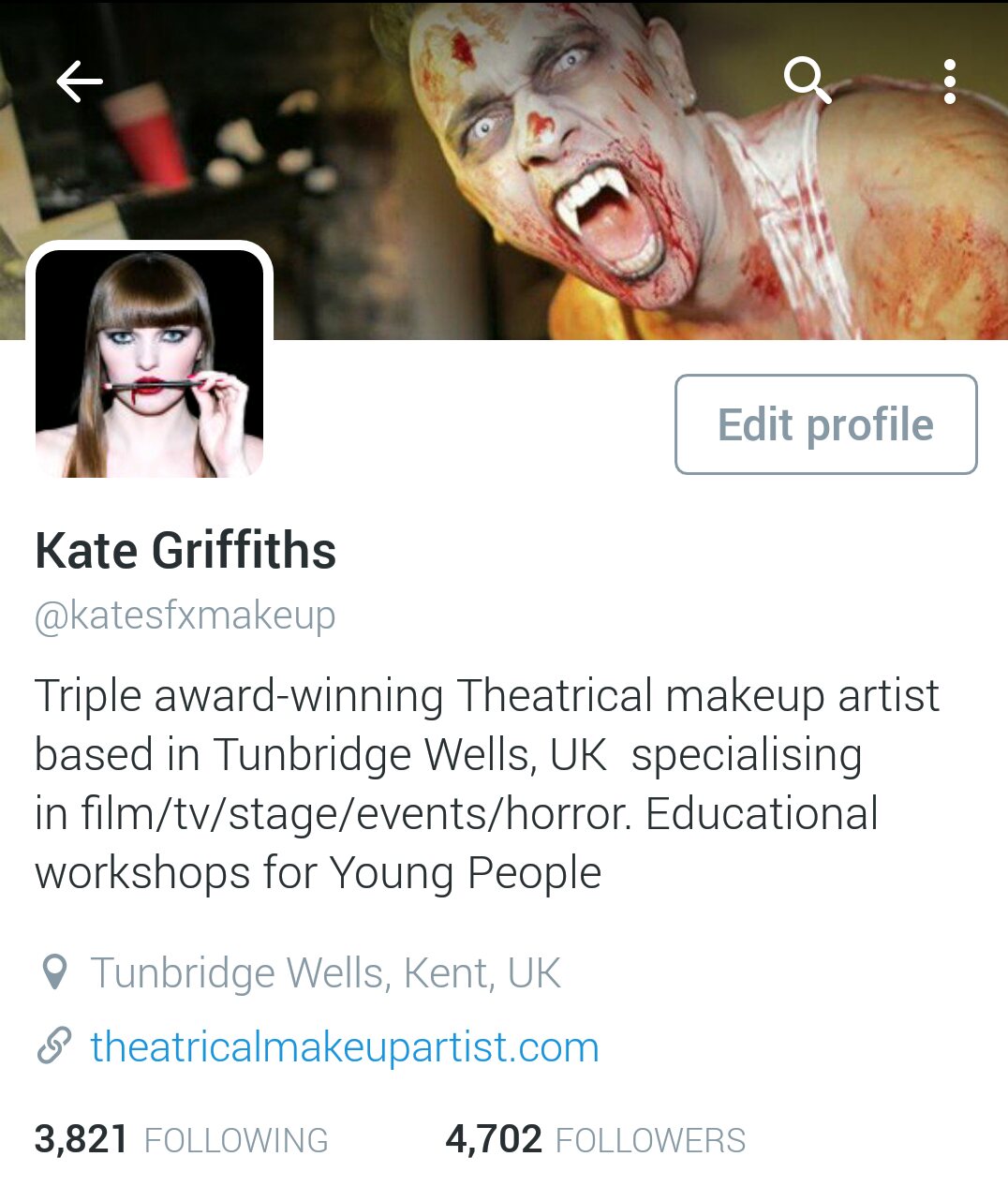Tap the Edit profile button

click(825, 424)
